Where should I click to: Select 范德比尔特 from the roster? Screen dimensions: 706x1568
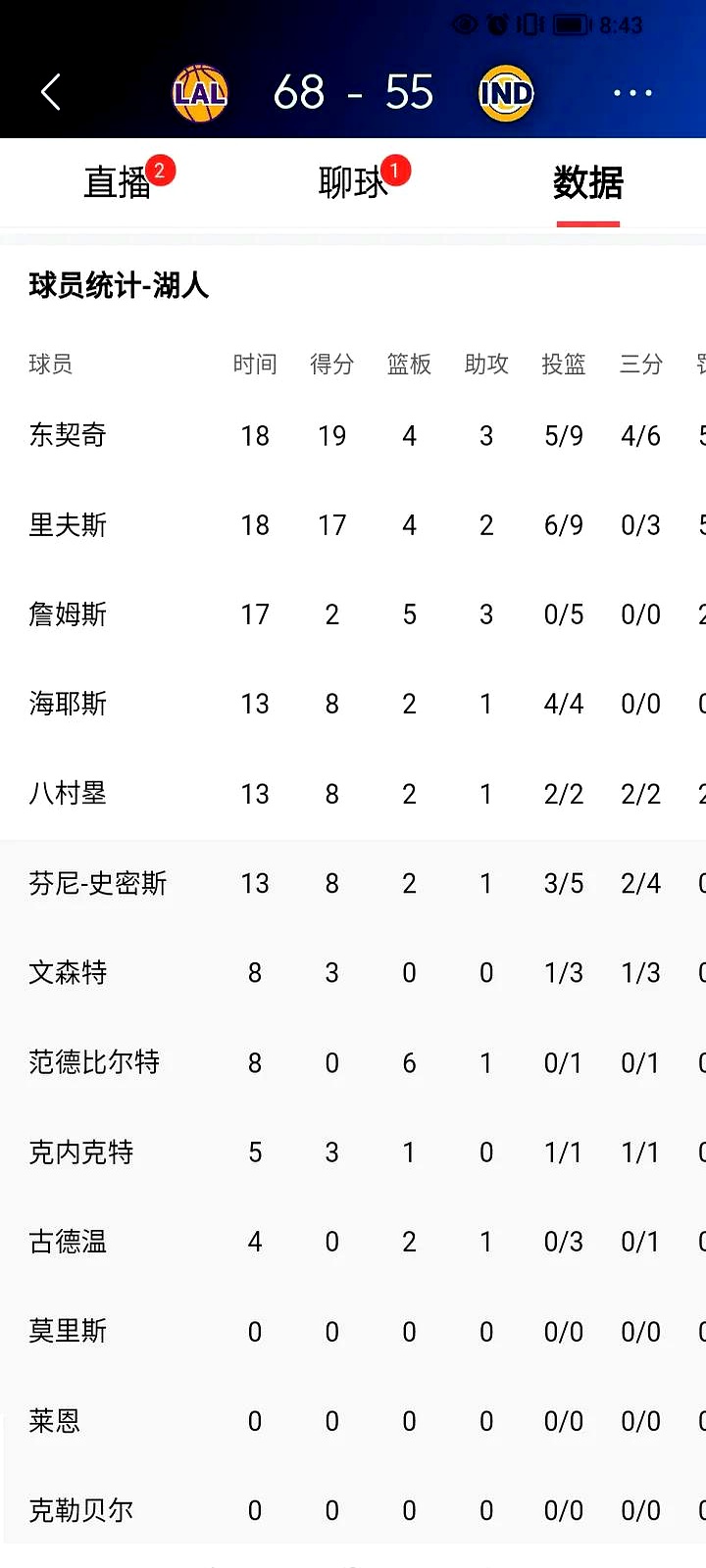click(93, 1062)
